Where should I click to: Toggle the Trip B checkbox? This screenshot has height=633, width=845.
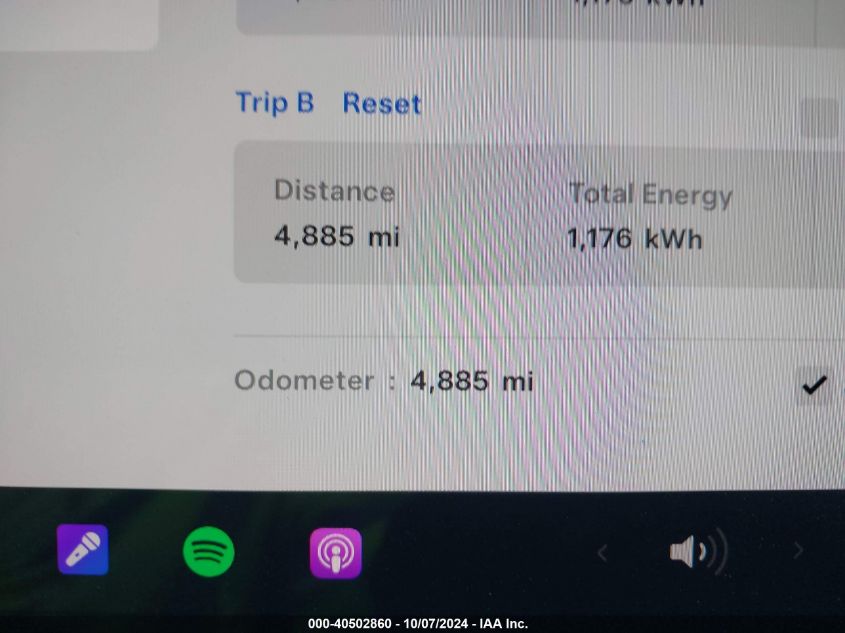click(x=819, y=118)
